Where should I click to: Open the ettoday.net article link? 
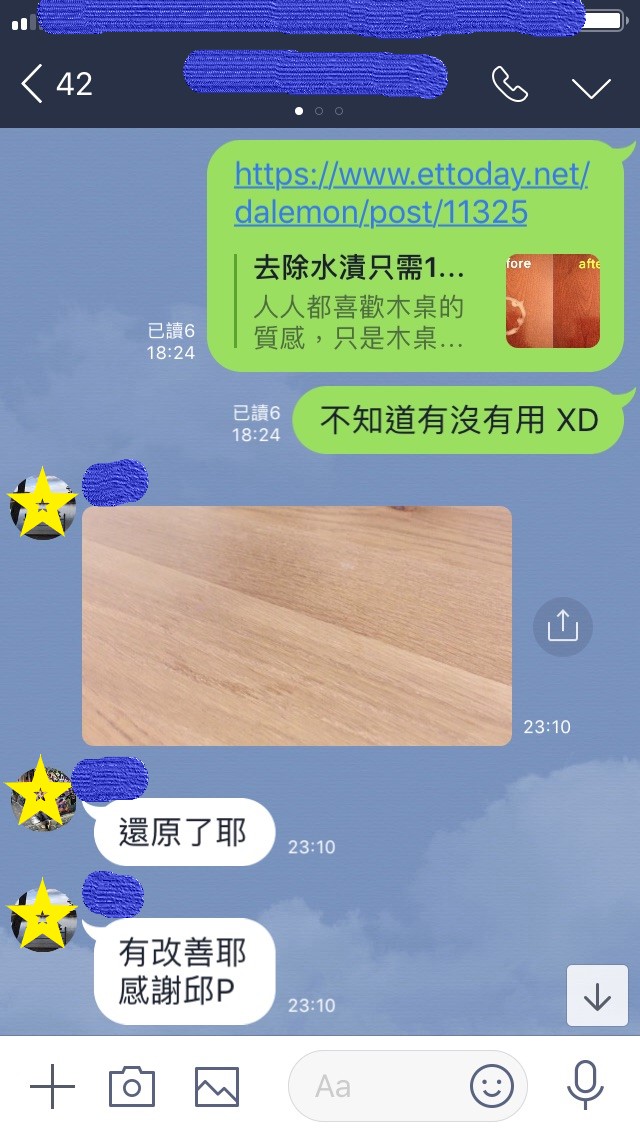[x=410, y=192]
